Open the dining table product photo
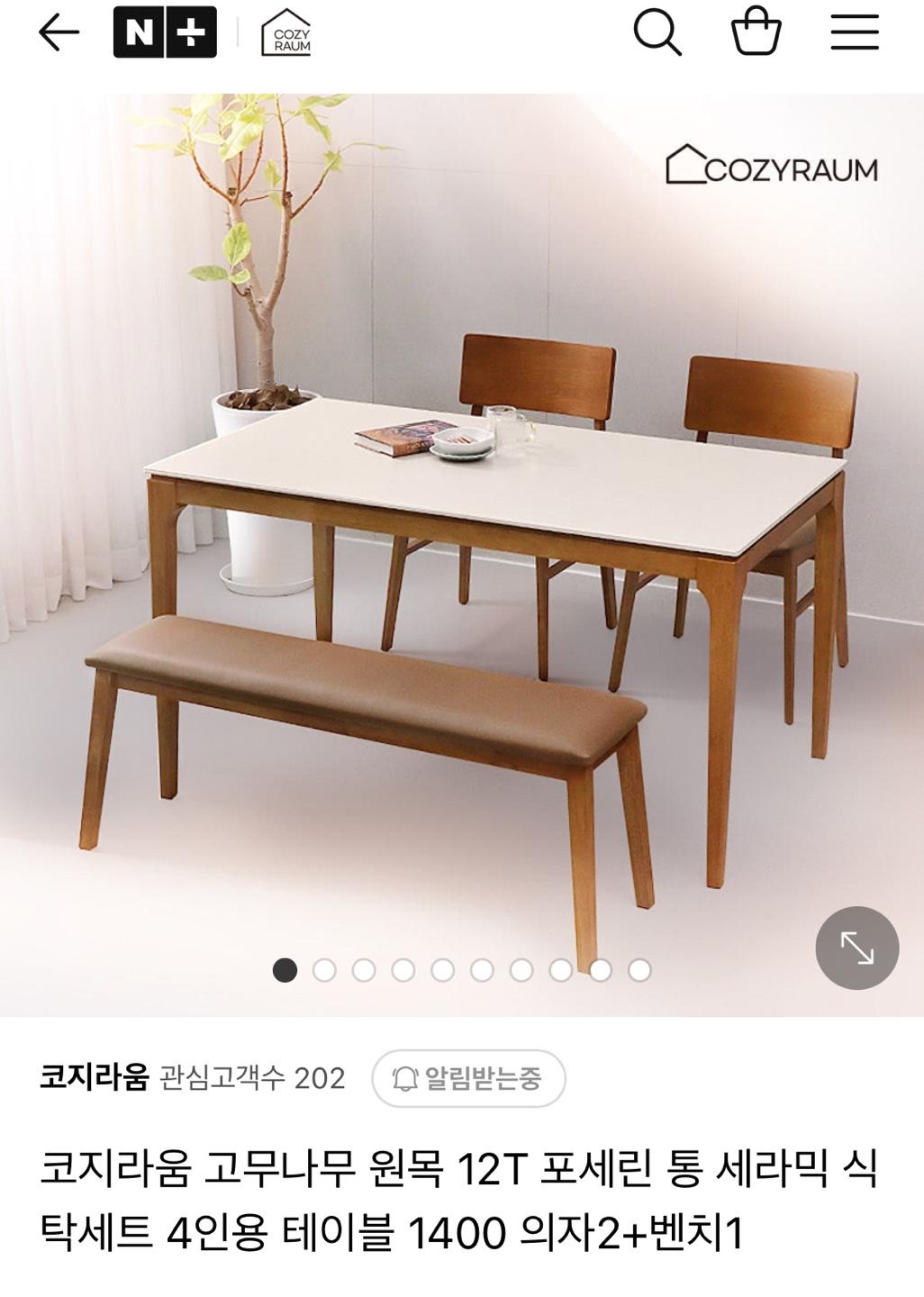This screenshot has width=924, height=1297. (x=461, y=540)
